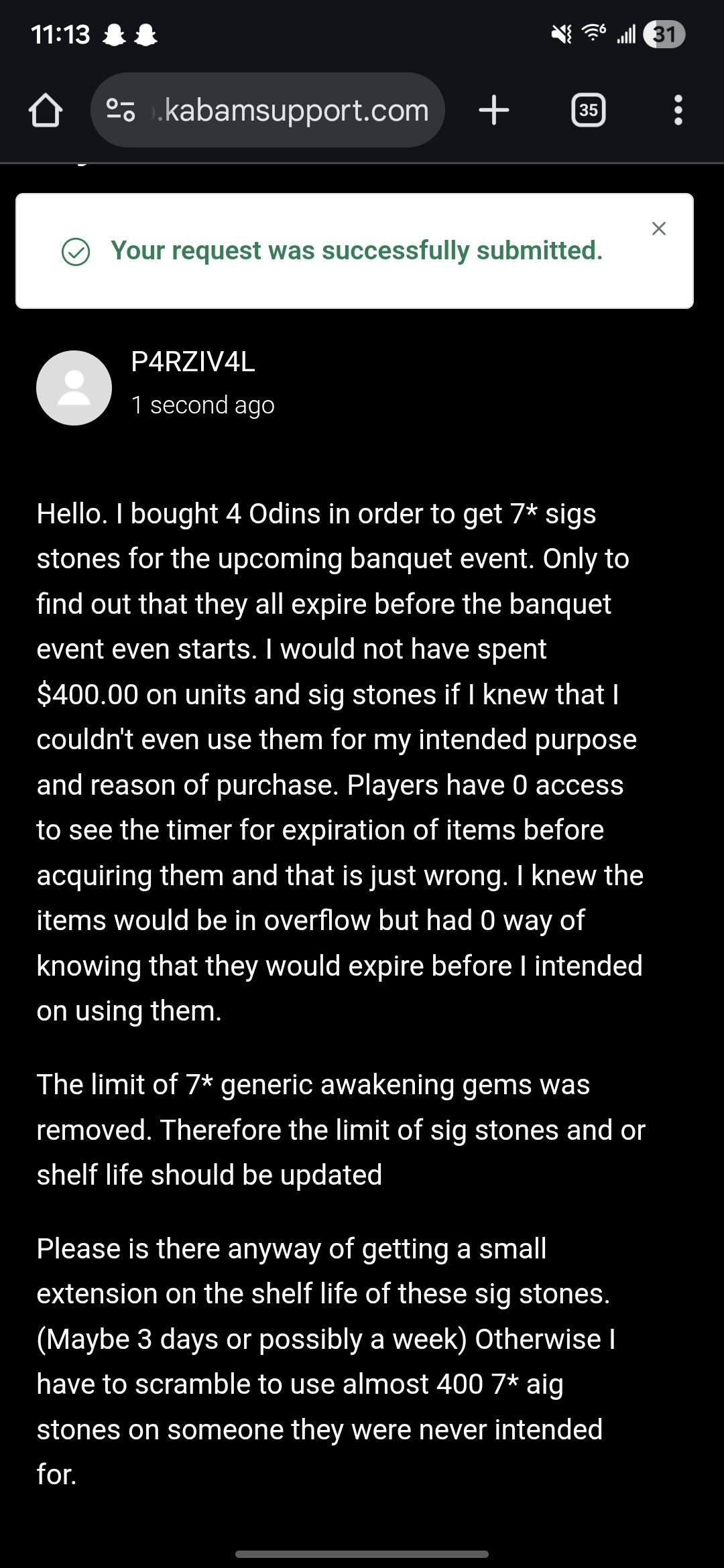
Task: Go to the browser home page
Action: 46,110
